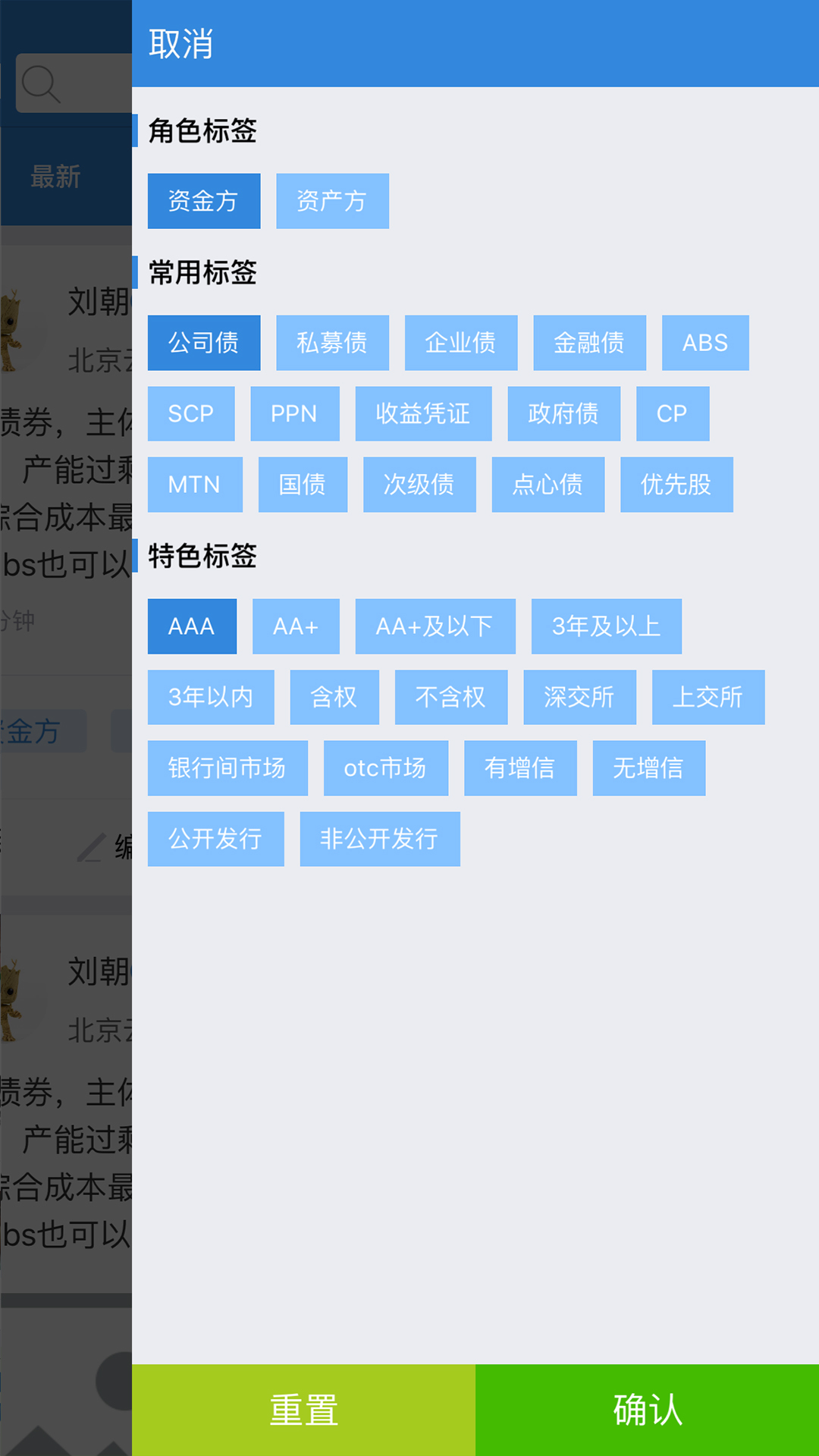Image resolution: width=819 pixels, height=1456 pixels.
Task: Pick the MTN tag
Action: (194, 485)
